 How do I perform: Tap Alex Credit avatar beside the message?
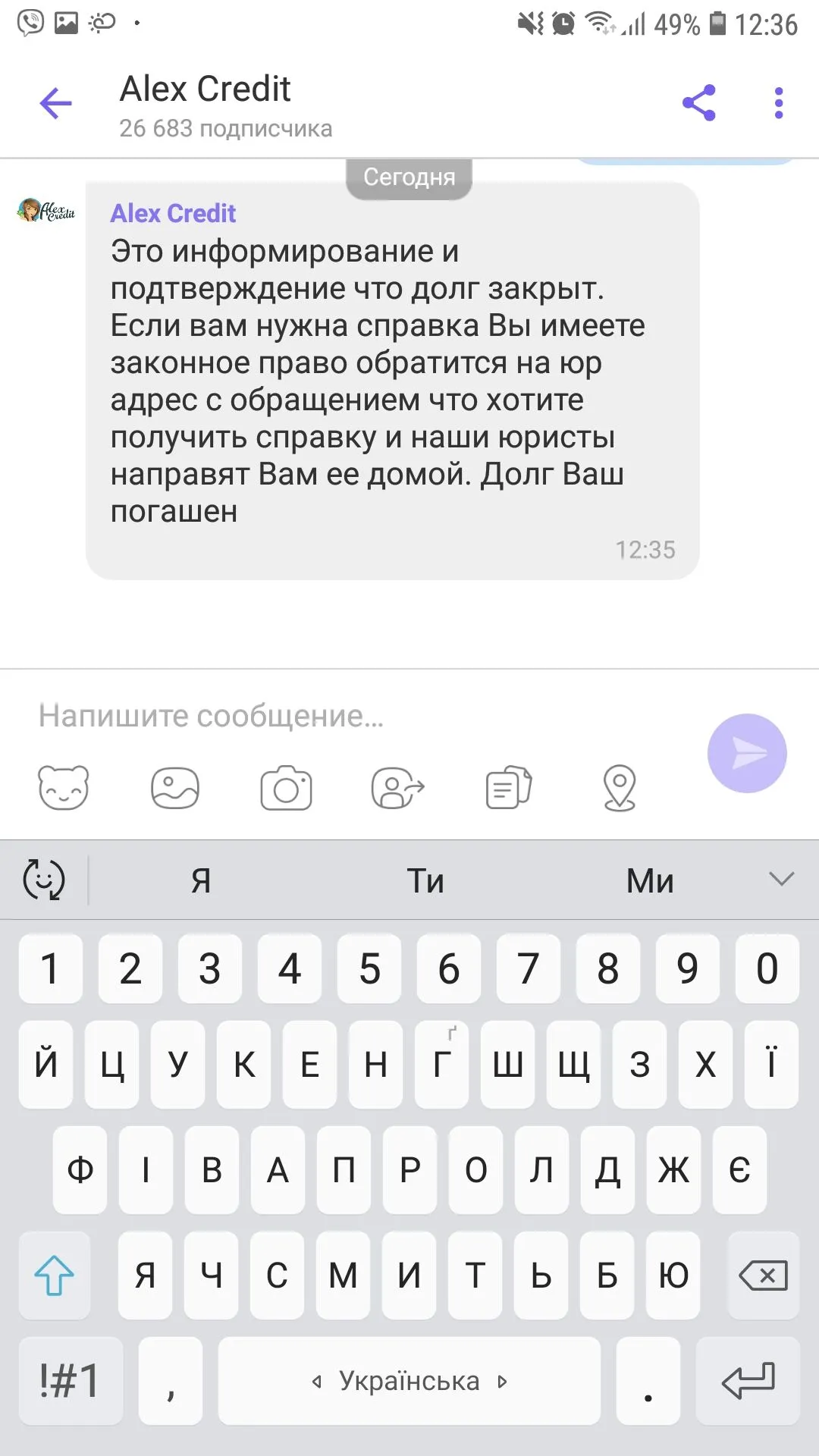pos(45,210)
